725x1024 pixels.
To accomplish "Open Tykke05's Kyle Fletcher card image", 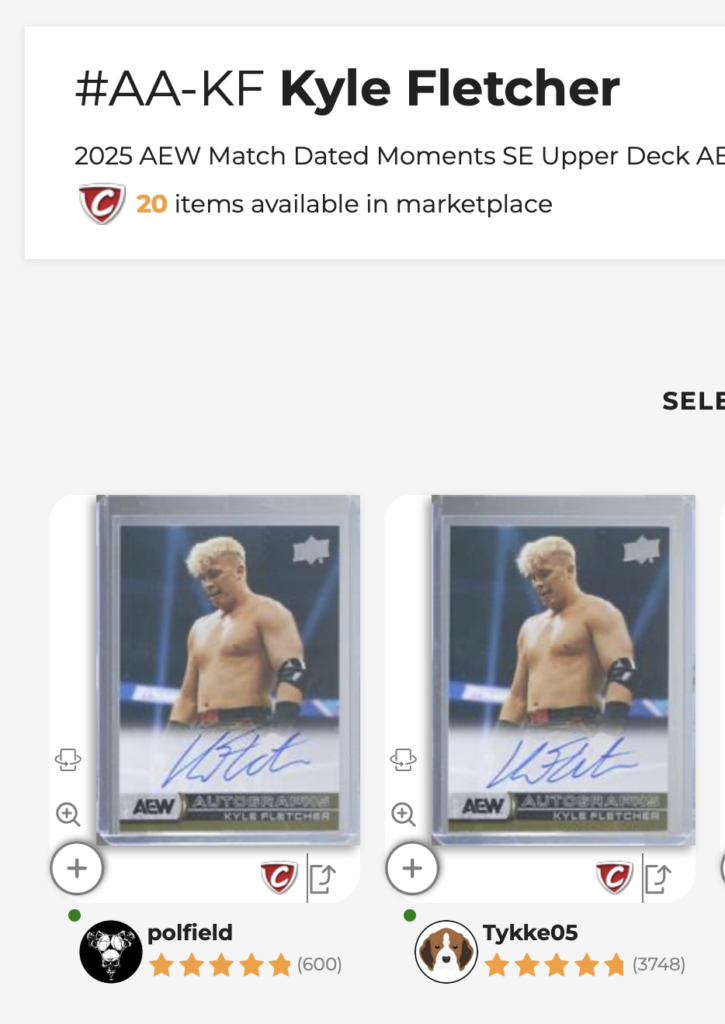I will click(x=563, y=670).
